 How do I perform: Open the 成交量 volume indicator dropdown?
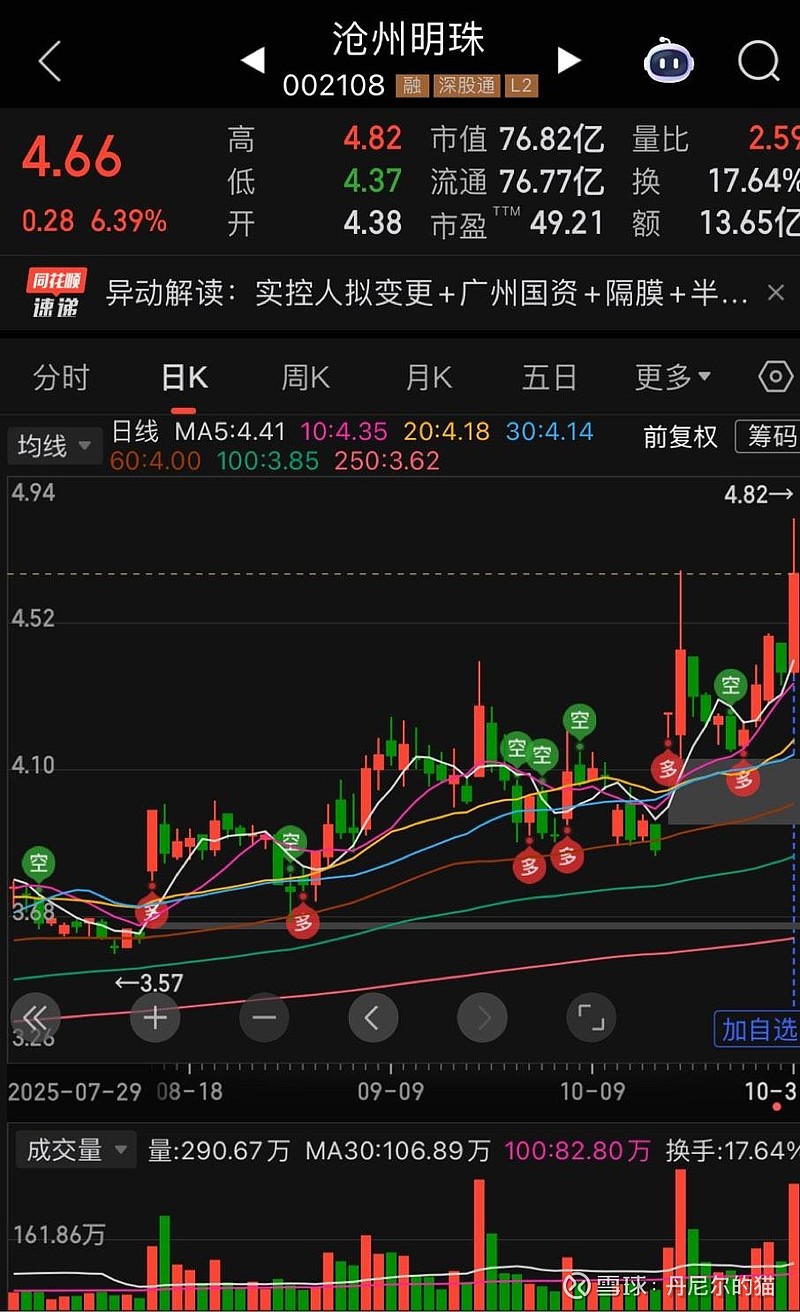76,1150
